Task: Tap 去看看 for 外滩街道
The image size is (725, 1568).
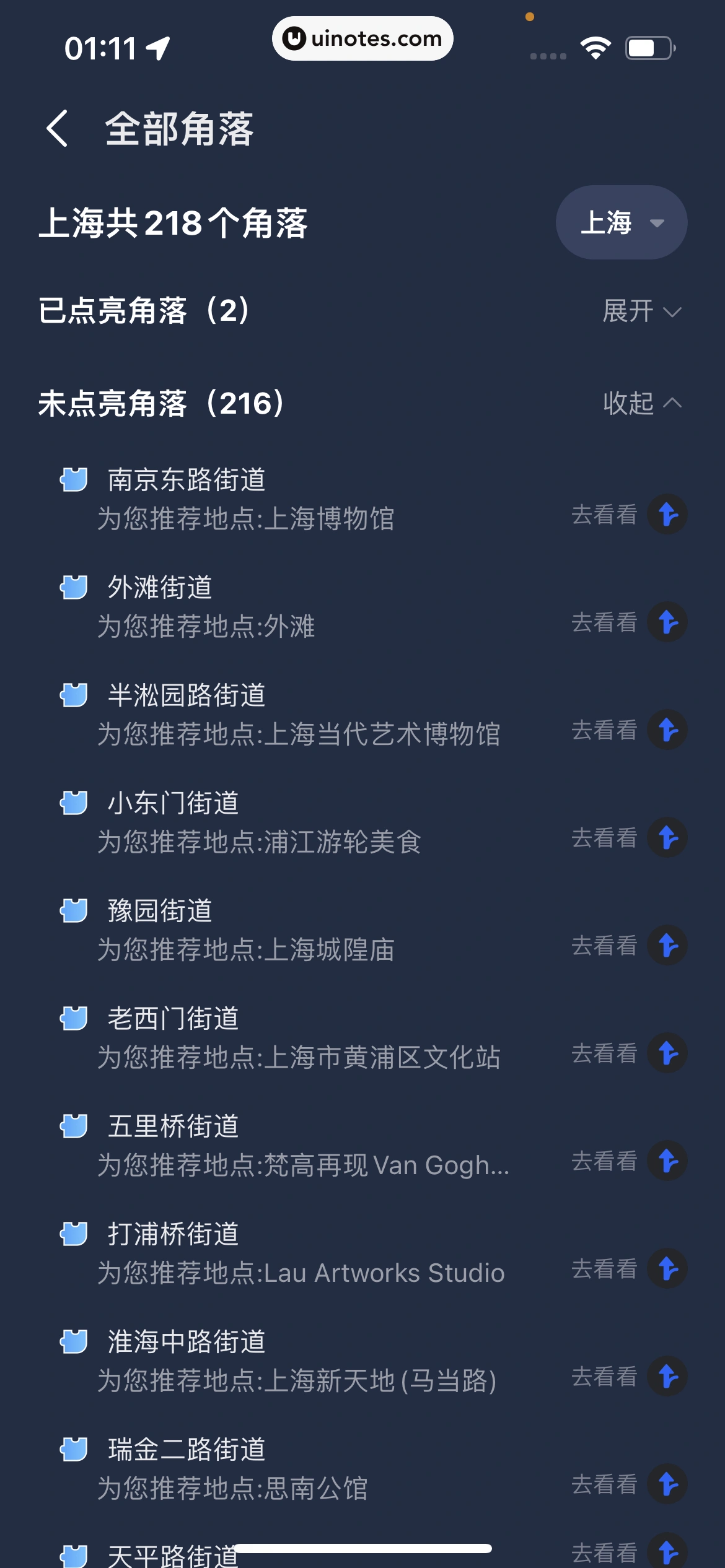Action: pos(604,622)
